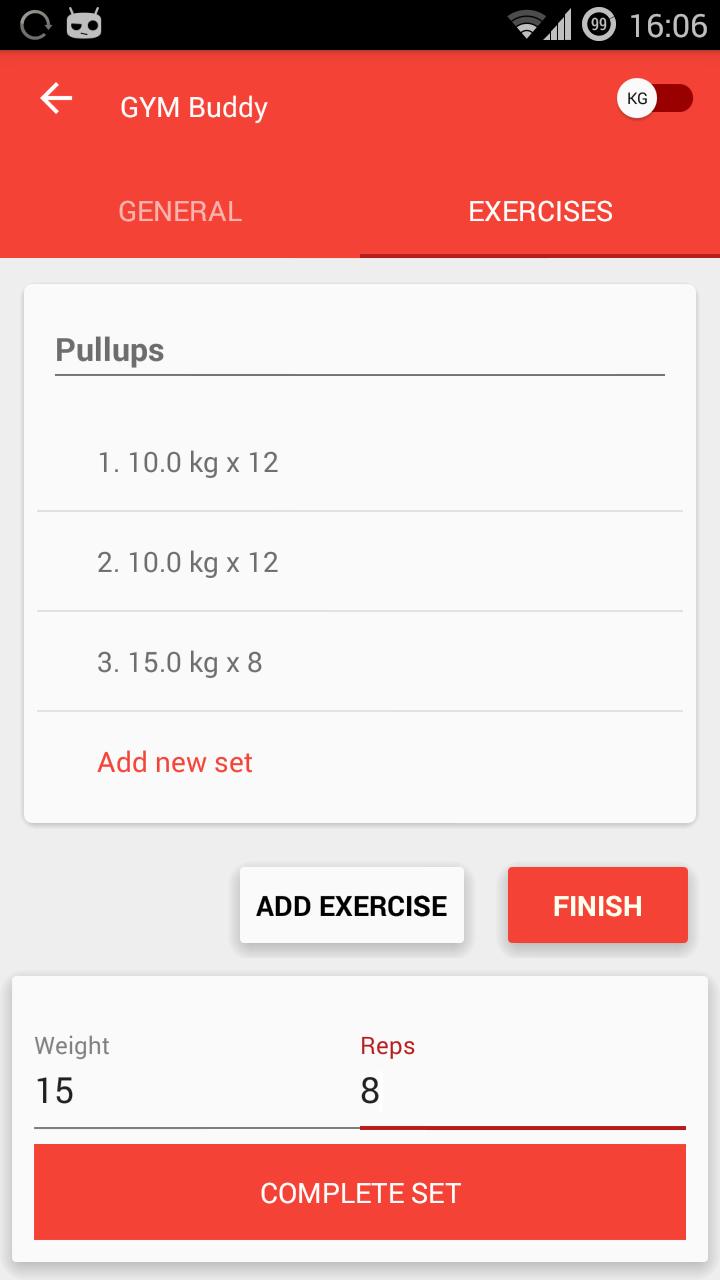
Task: Complete the current set
Action: [x=360, y=1193]
